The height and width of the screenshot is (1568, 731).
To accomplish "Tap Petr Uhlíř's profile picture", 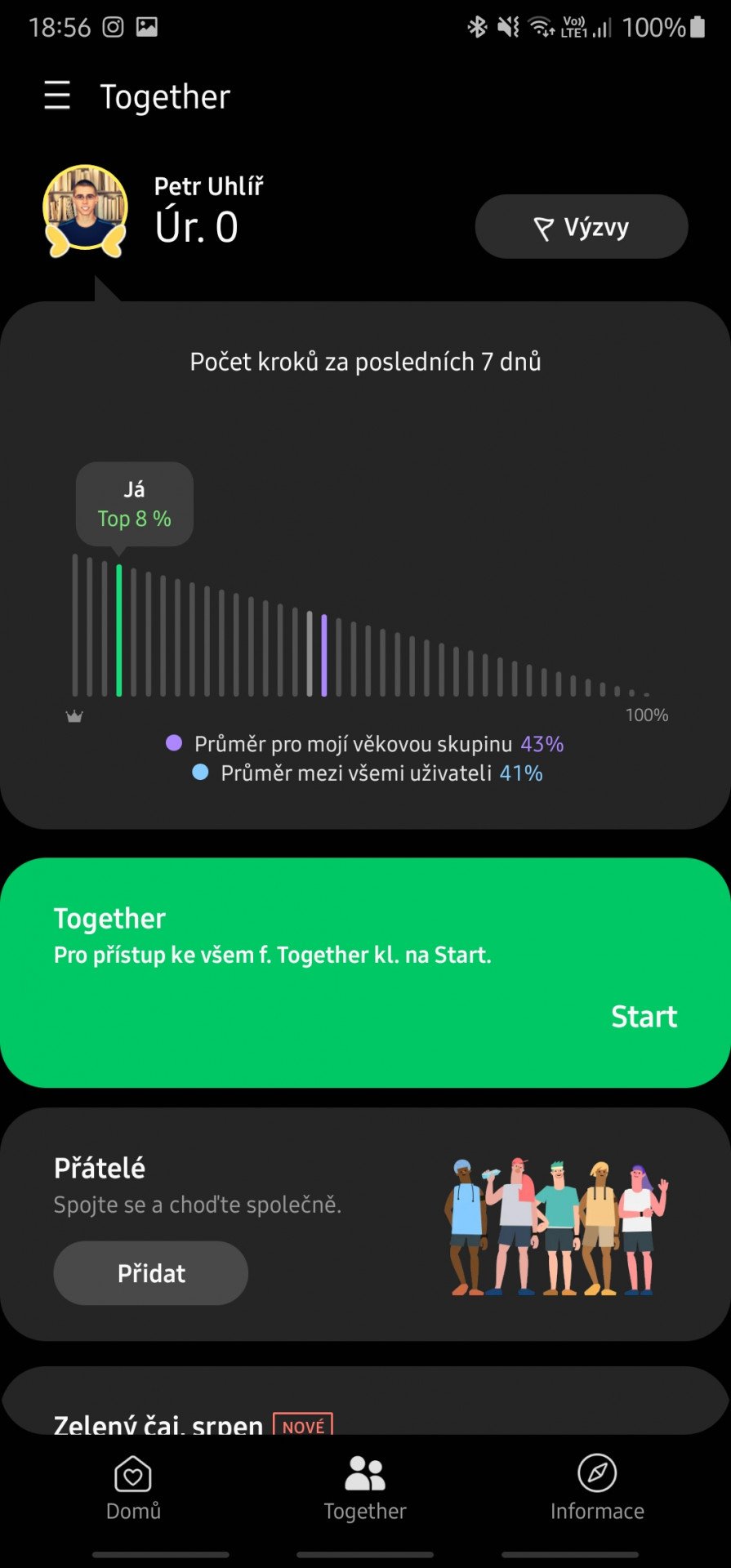I will pos(85,210).
